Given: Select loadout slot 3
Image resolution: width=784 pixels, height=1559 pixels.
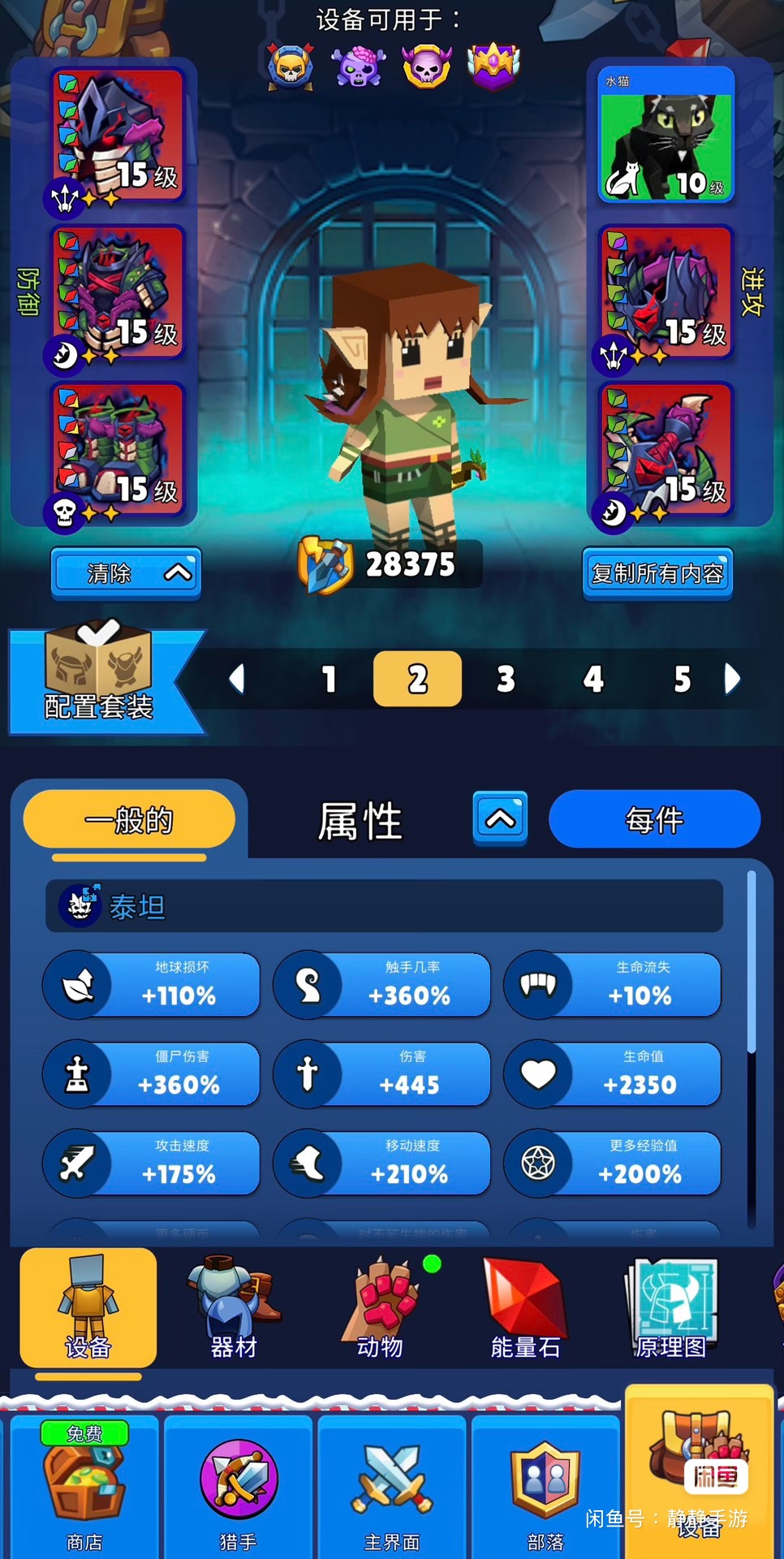Looking at the screenshot, I should point(506,679).
